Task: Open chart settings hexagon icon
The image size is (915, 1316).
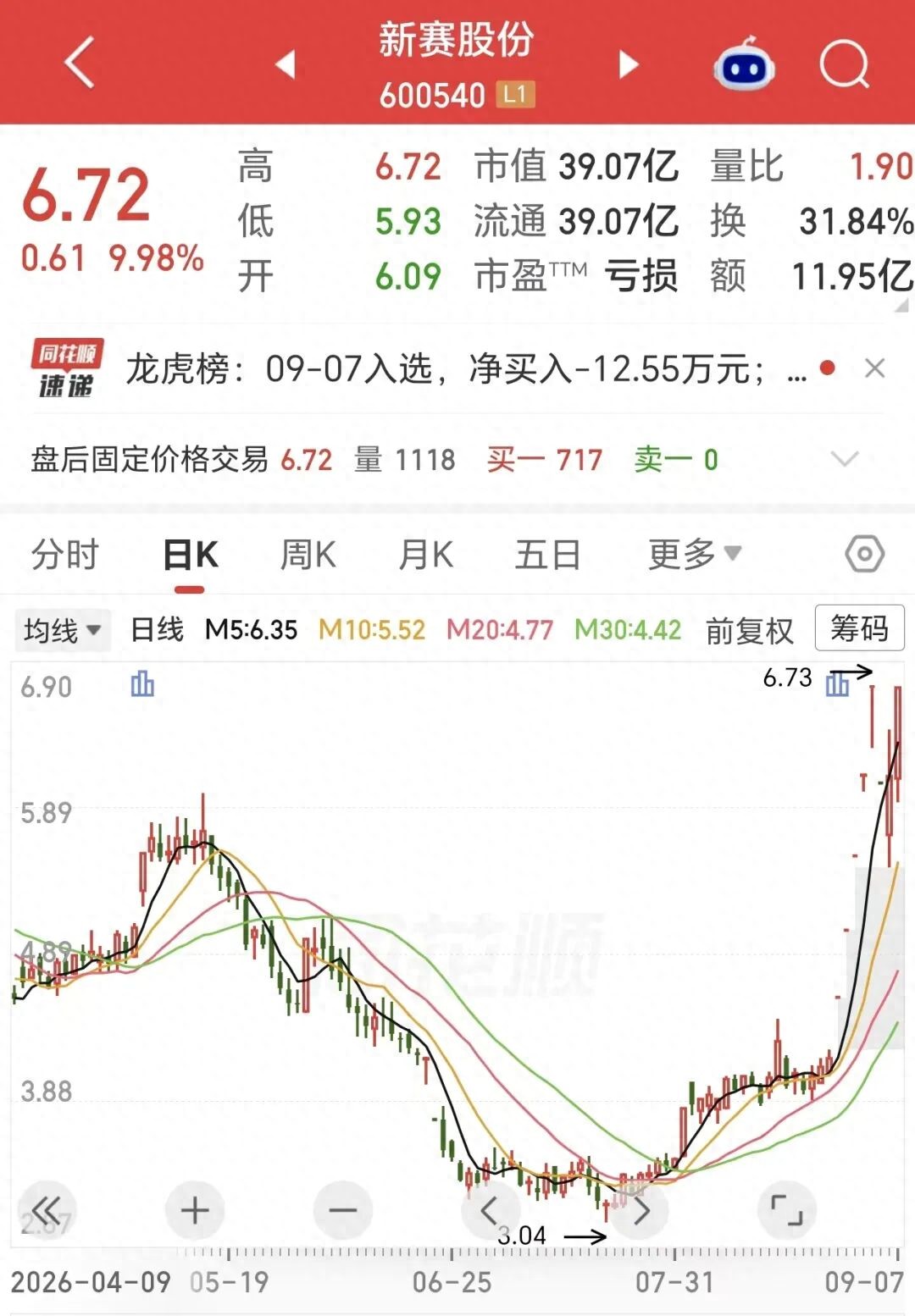Action: (x=865, y=555)
